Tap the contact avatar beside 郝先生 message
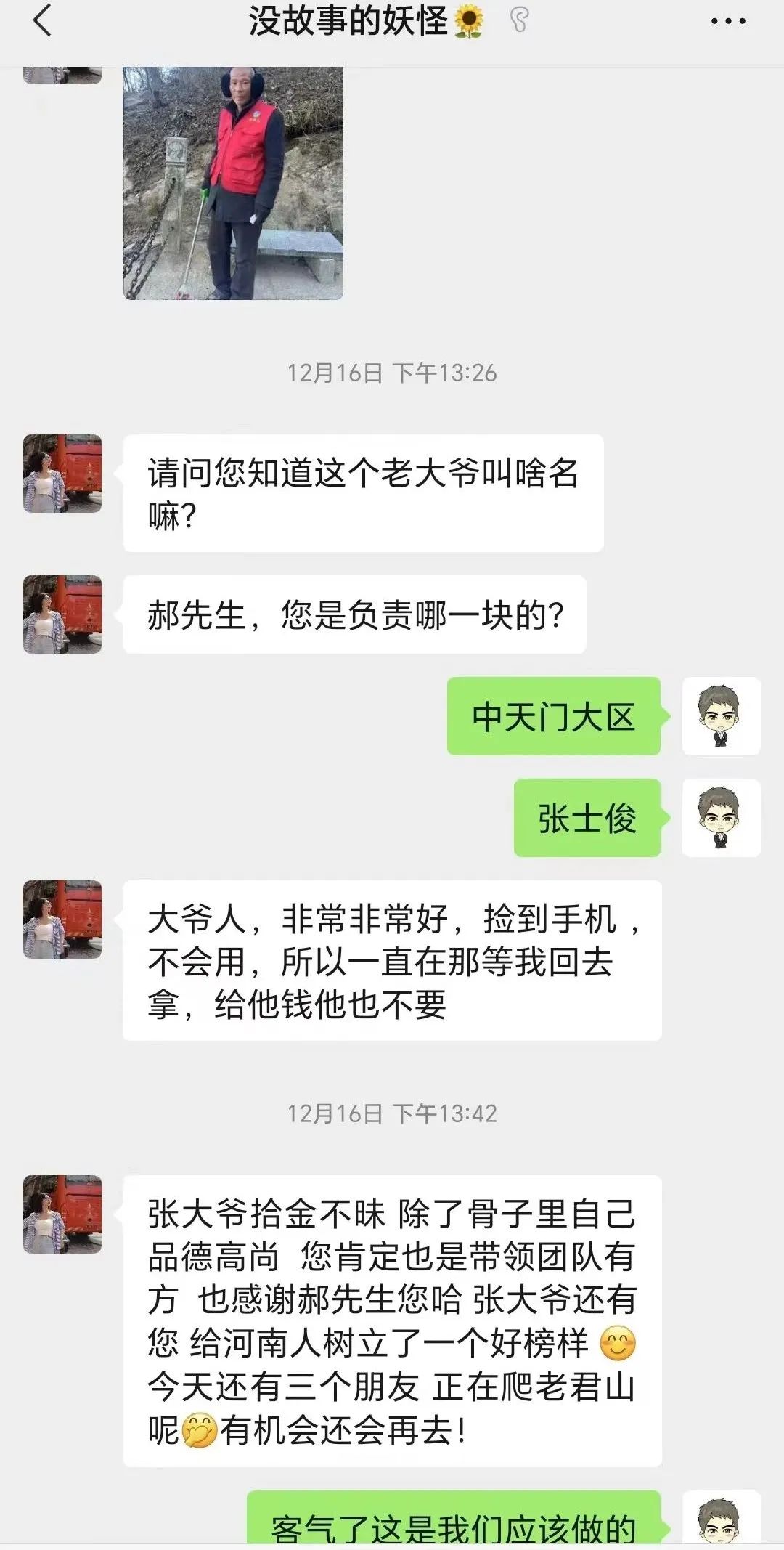The width and height of the screenshot is (784, 1550). point(62,614)
